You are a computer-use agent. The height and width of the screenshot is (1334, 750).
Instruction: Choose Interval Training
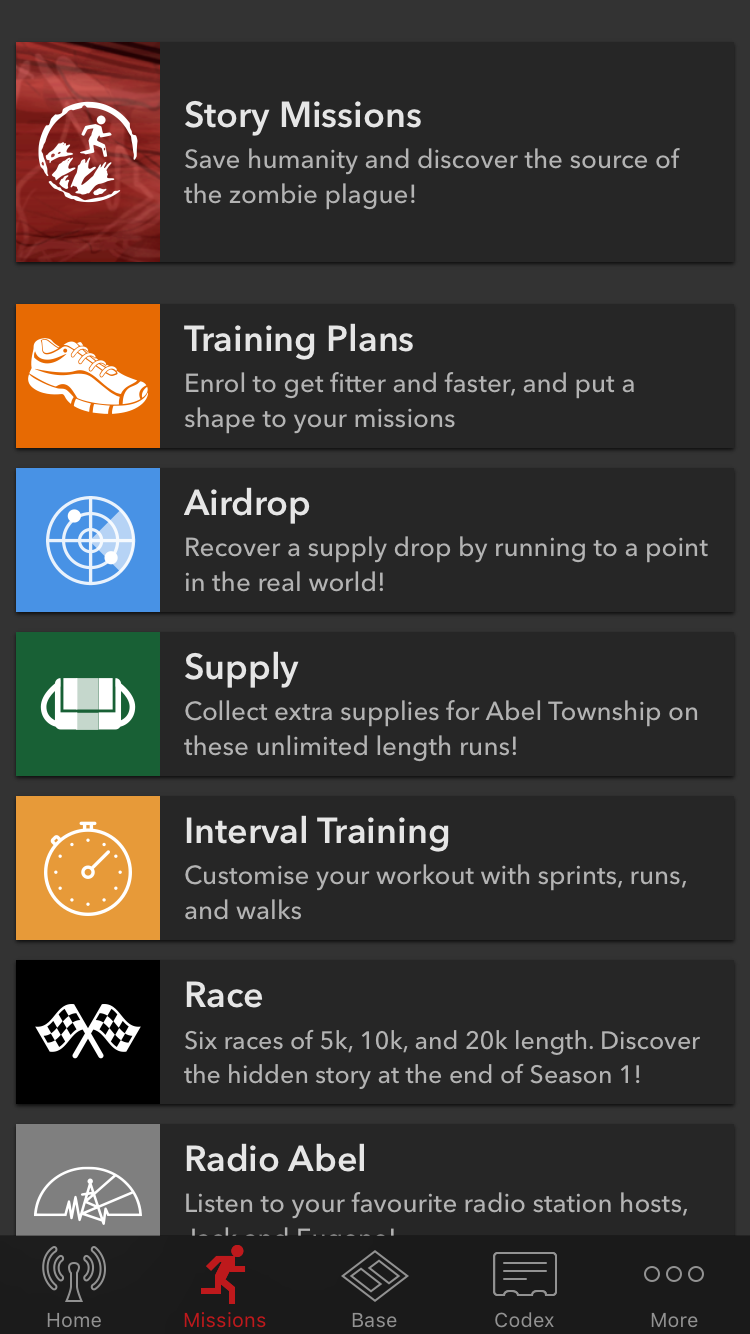[x=375, y=868]
